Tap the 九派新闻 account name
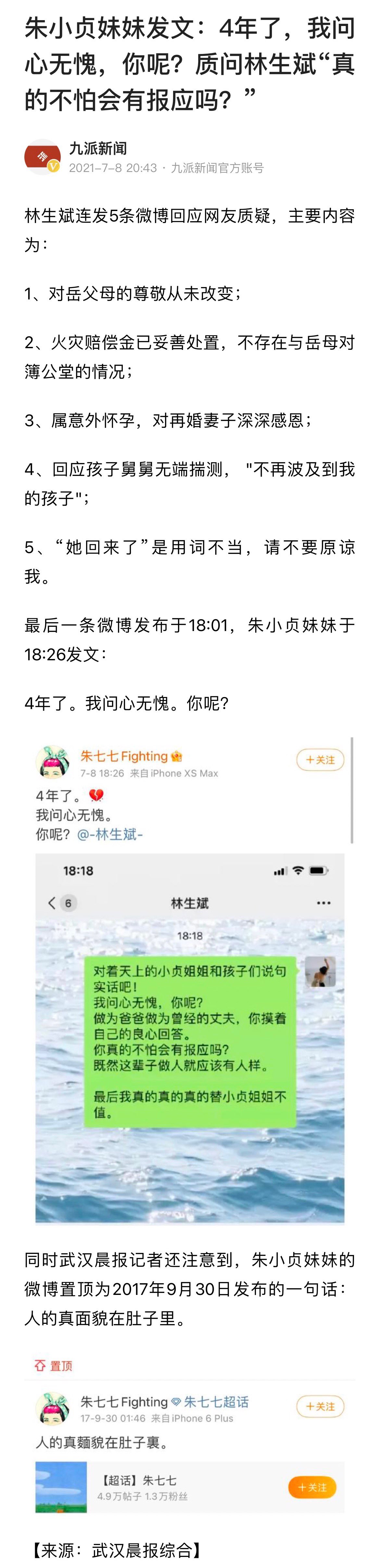This screenshot has width=380, height=1568. pyautogui.click(x=98, y=148)
